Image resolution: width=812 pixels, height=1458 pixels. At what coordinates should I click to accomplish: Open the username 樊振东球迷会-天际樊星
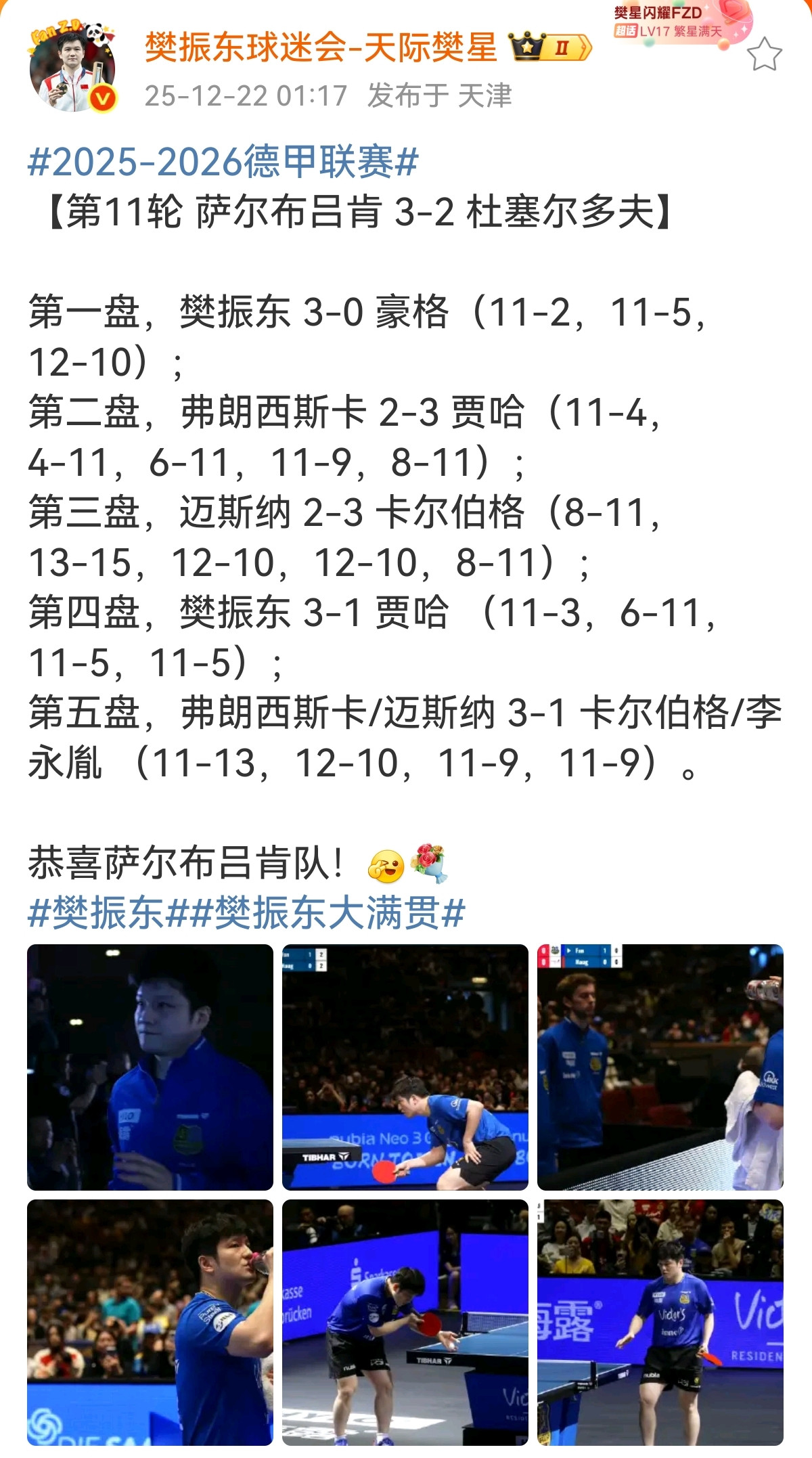pyautogui.click(x=321, y=48)
